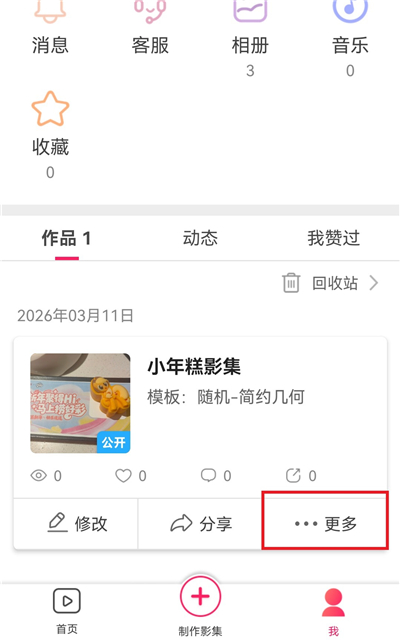Viewport: 400px width, 641px height.
Task: Share the 小年糕影集 via 分享
Action: click(x=200, y=523)
